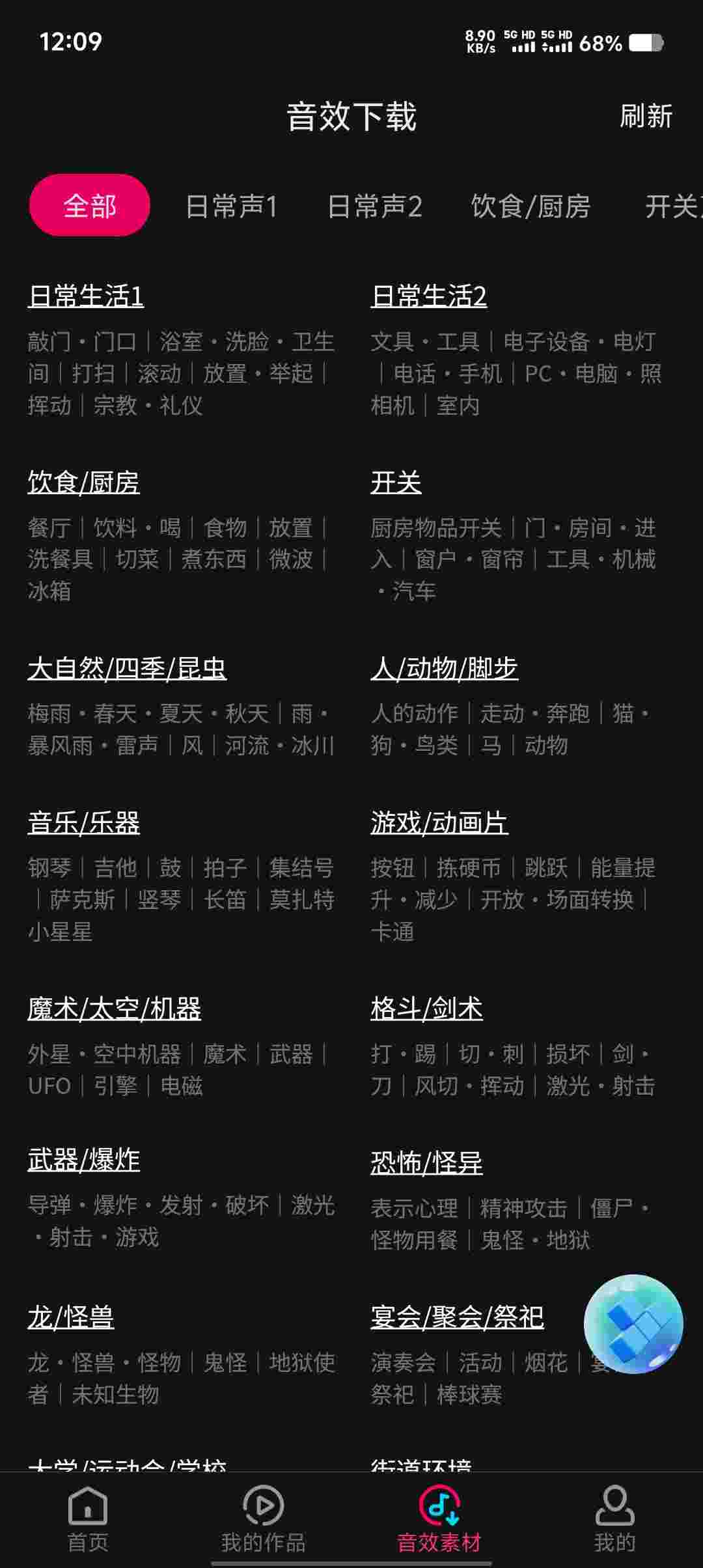This screenshot has height=1568, width=703.
Task: Switch to the 日常声2 tab
Action: point(375,206)
